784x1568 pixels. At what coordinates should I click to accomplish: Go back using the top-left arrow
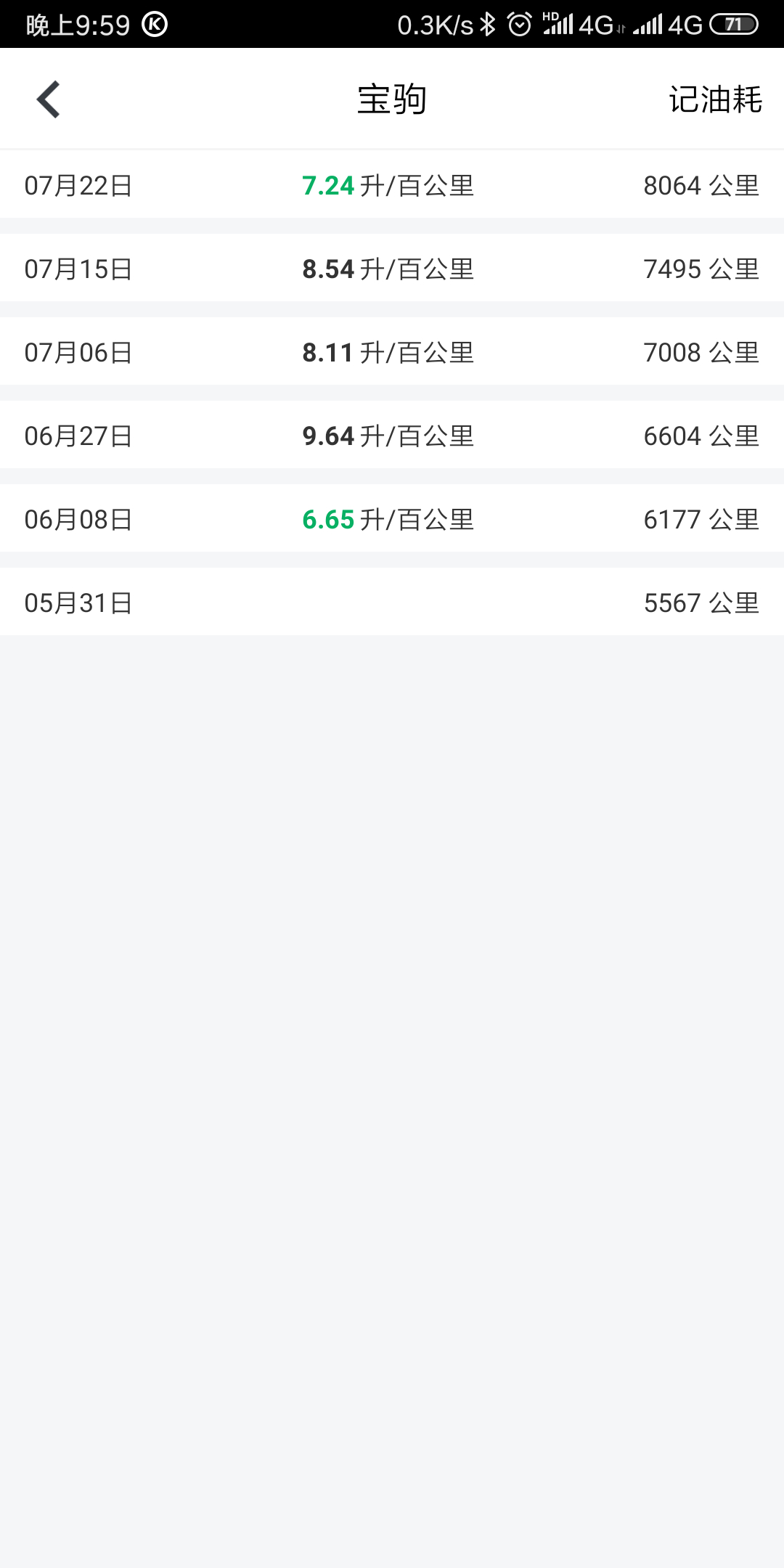tap(49, 99)
